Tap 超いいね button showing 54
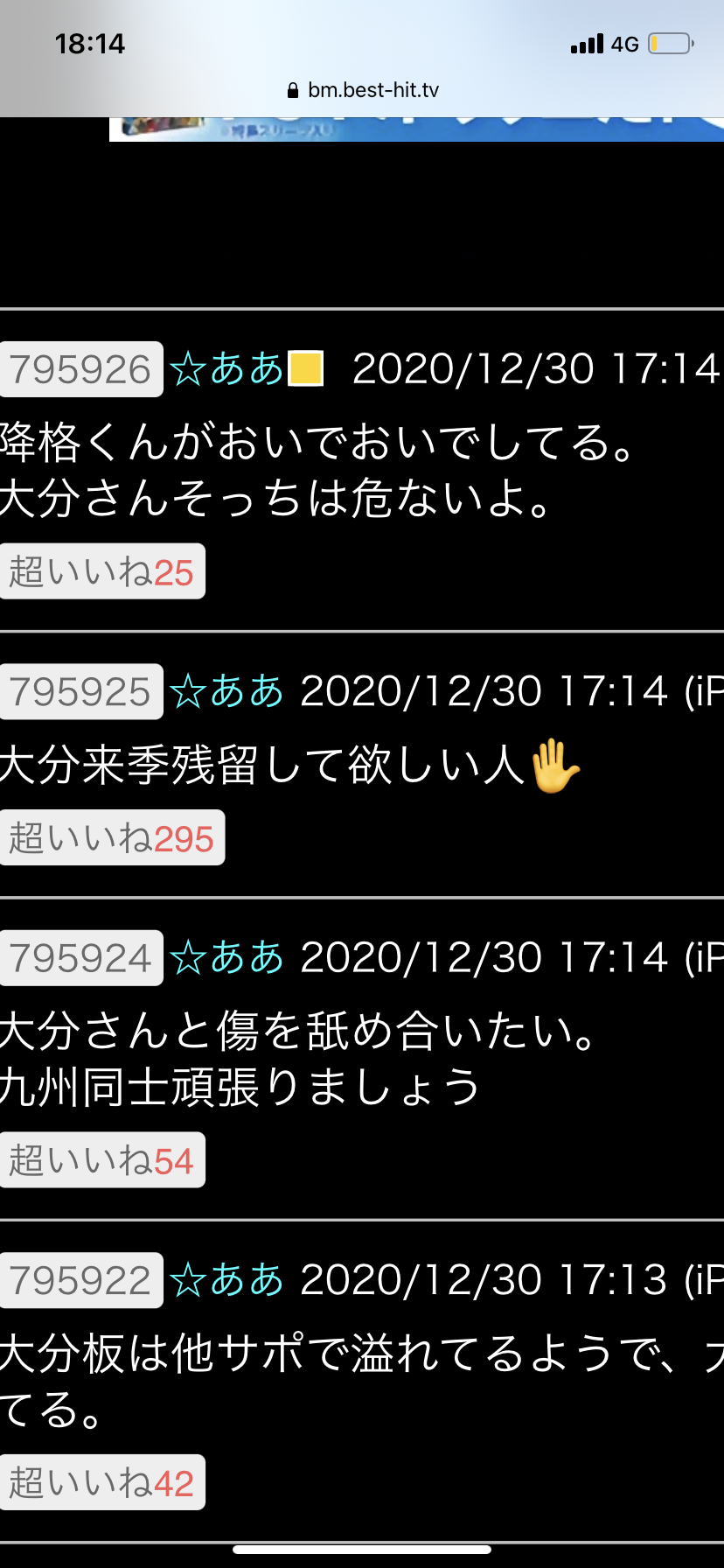 click(x=101, y=1161)
